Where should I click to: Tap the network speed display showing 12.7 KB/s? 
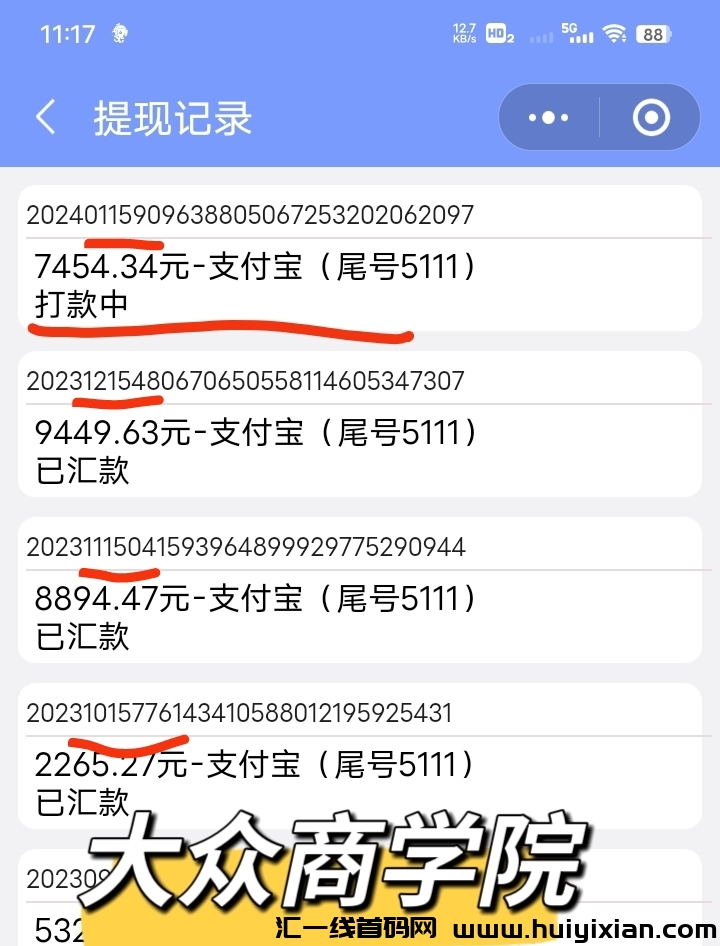pos(464,31)
